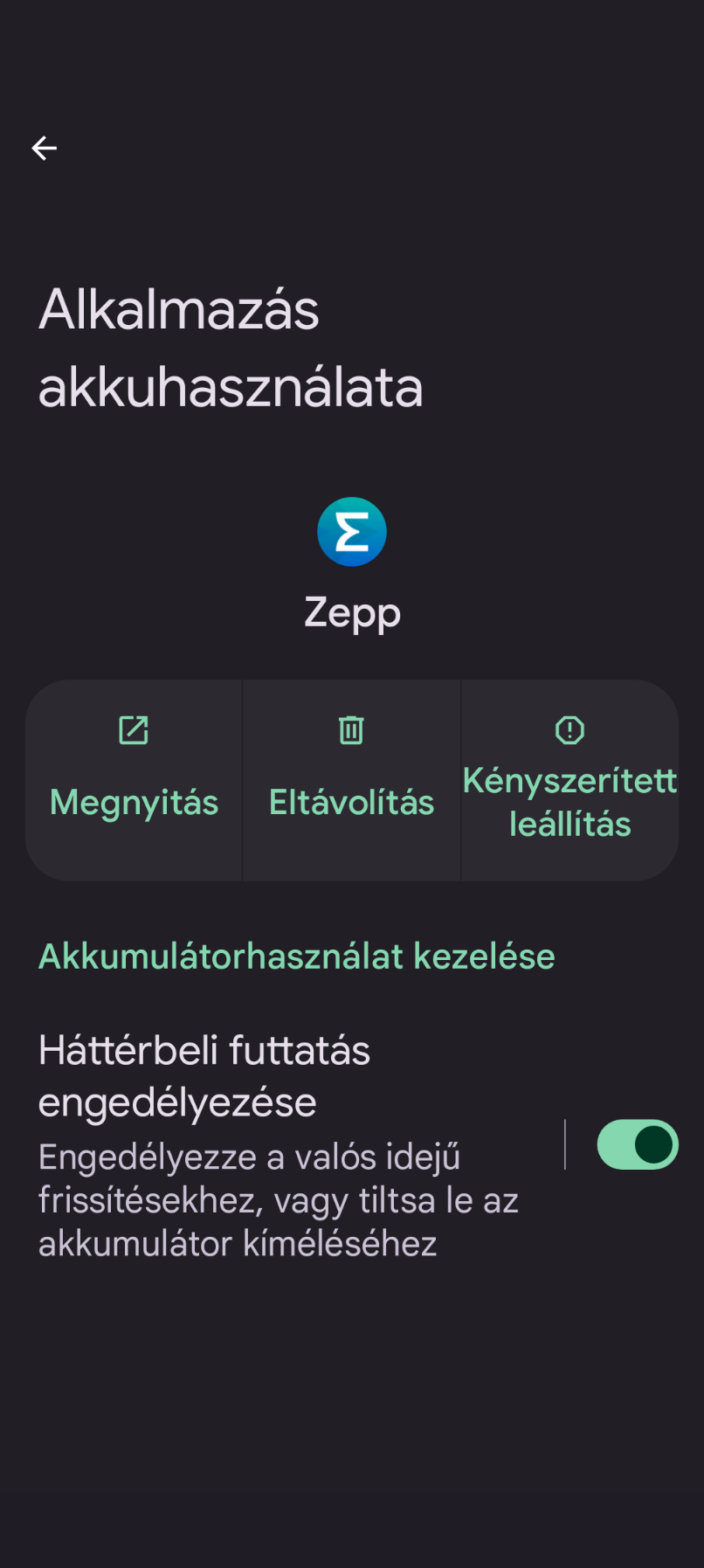Turn off the background running switch
Viewport: 704px width, 1568px height.
pos(637,1144)
